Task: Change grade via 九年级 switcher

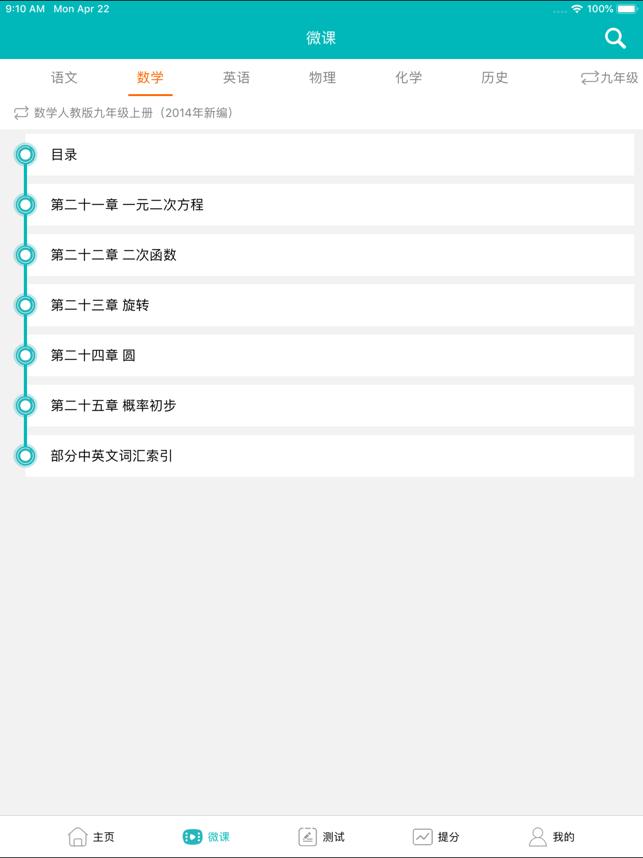Action: [609, 78]
